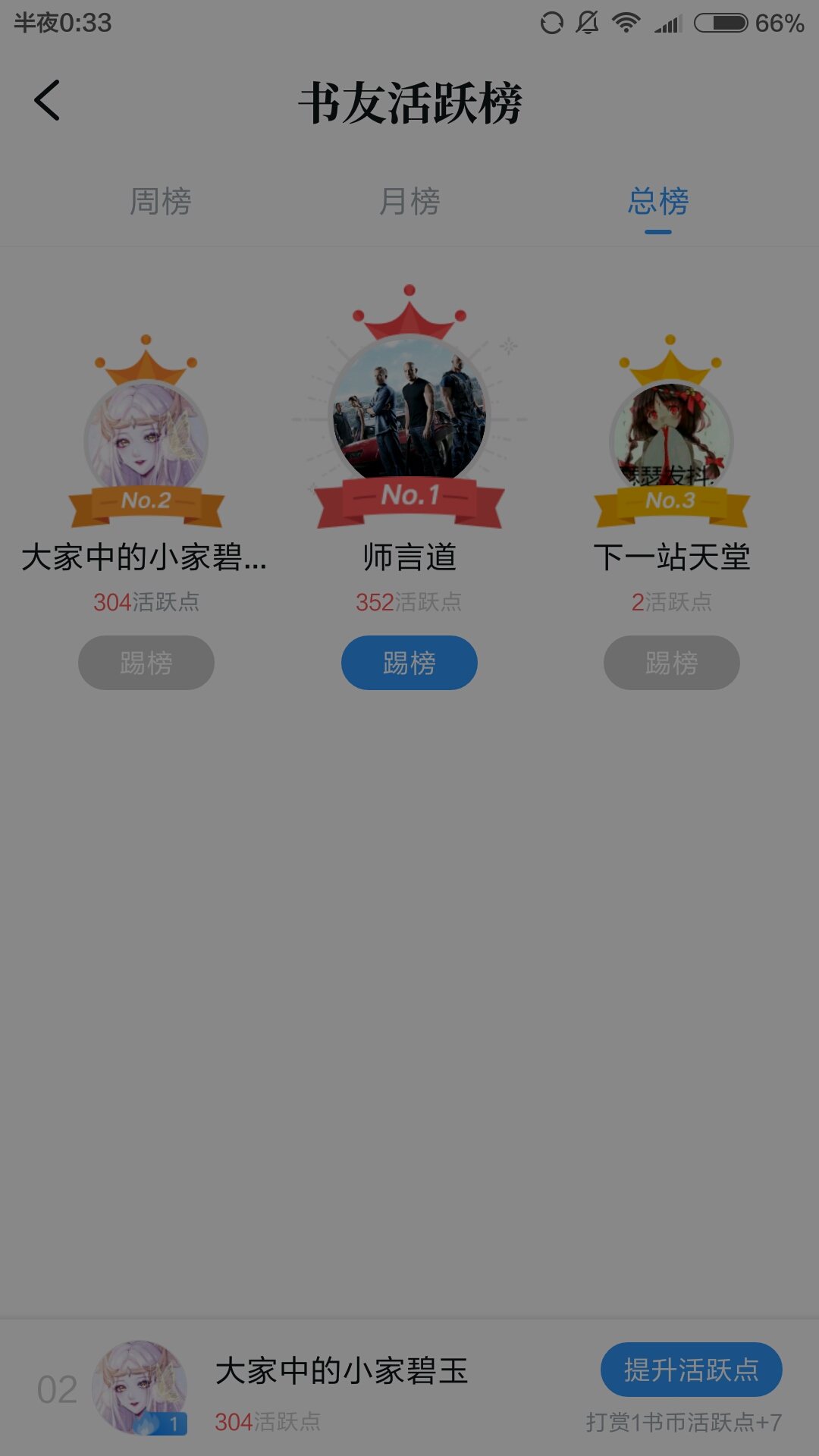Image resolution: width=819 pixels, height=1456 pixels.
Task: Tap 踢榜 under 下一站天堂
Action: 672,663
